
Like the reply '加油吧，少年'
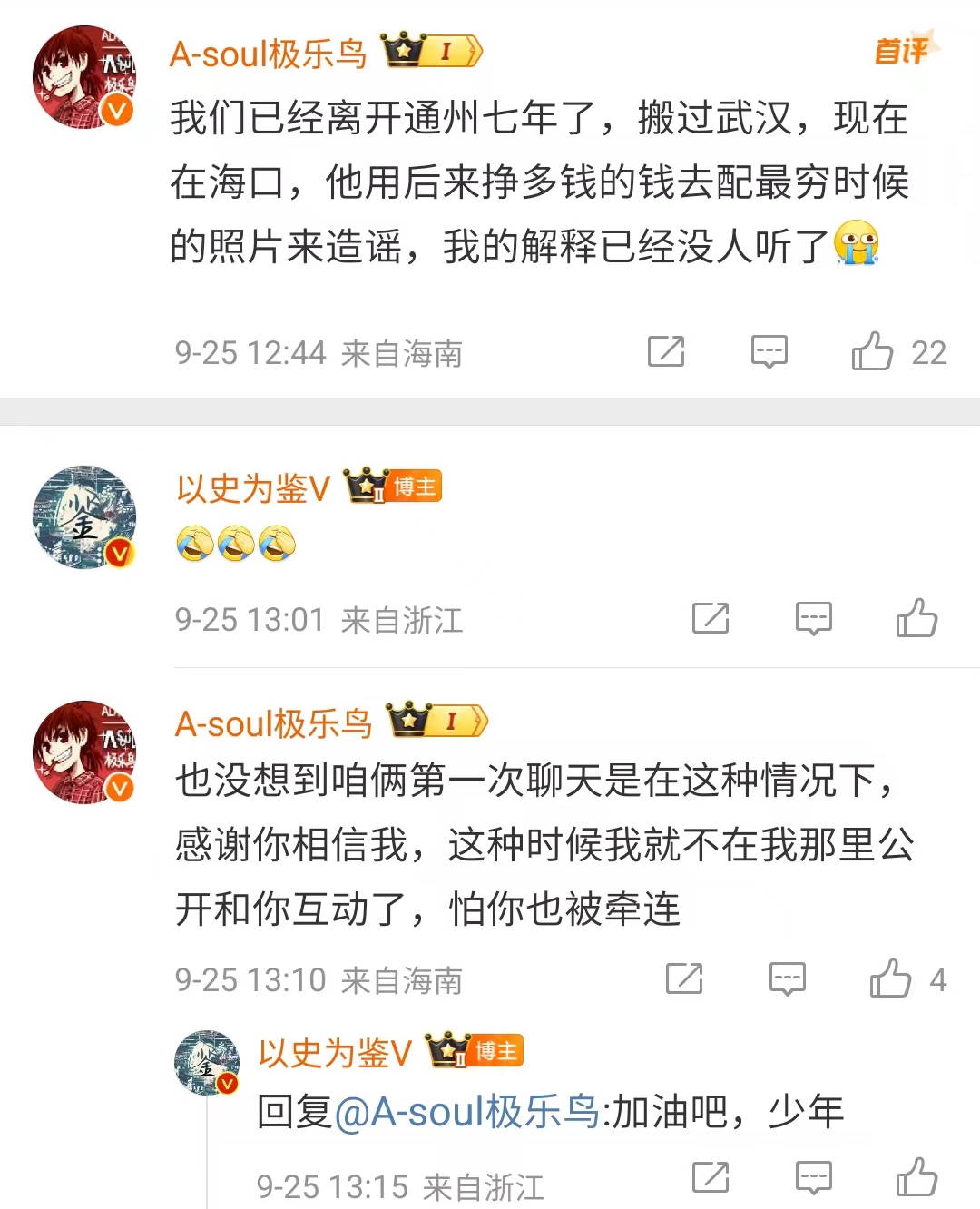point(916,1177)
